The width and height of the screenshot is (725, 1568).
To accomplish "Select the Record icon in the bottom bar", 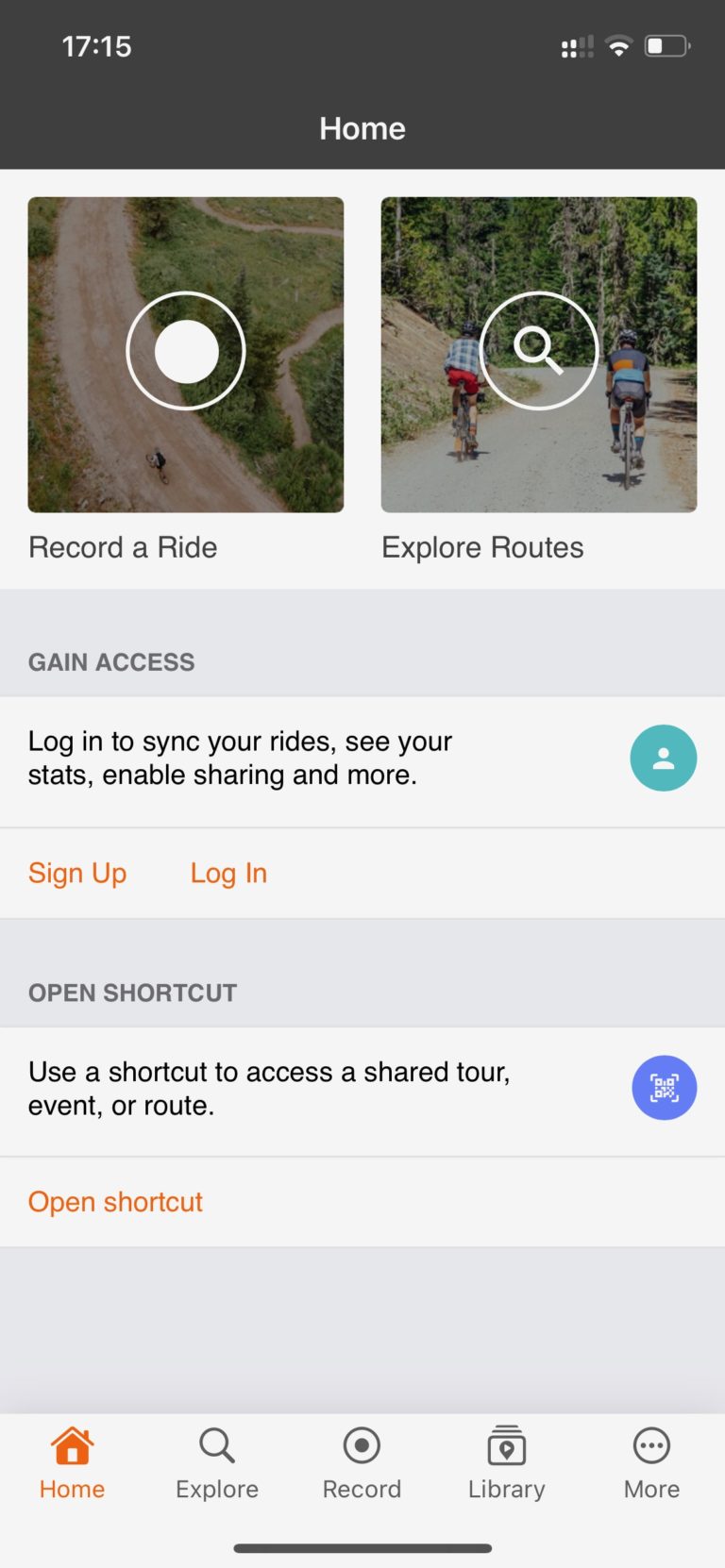I will coord(362,1444).
